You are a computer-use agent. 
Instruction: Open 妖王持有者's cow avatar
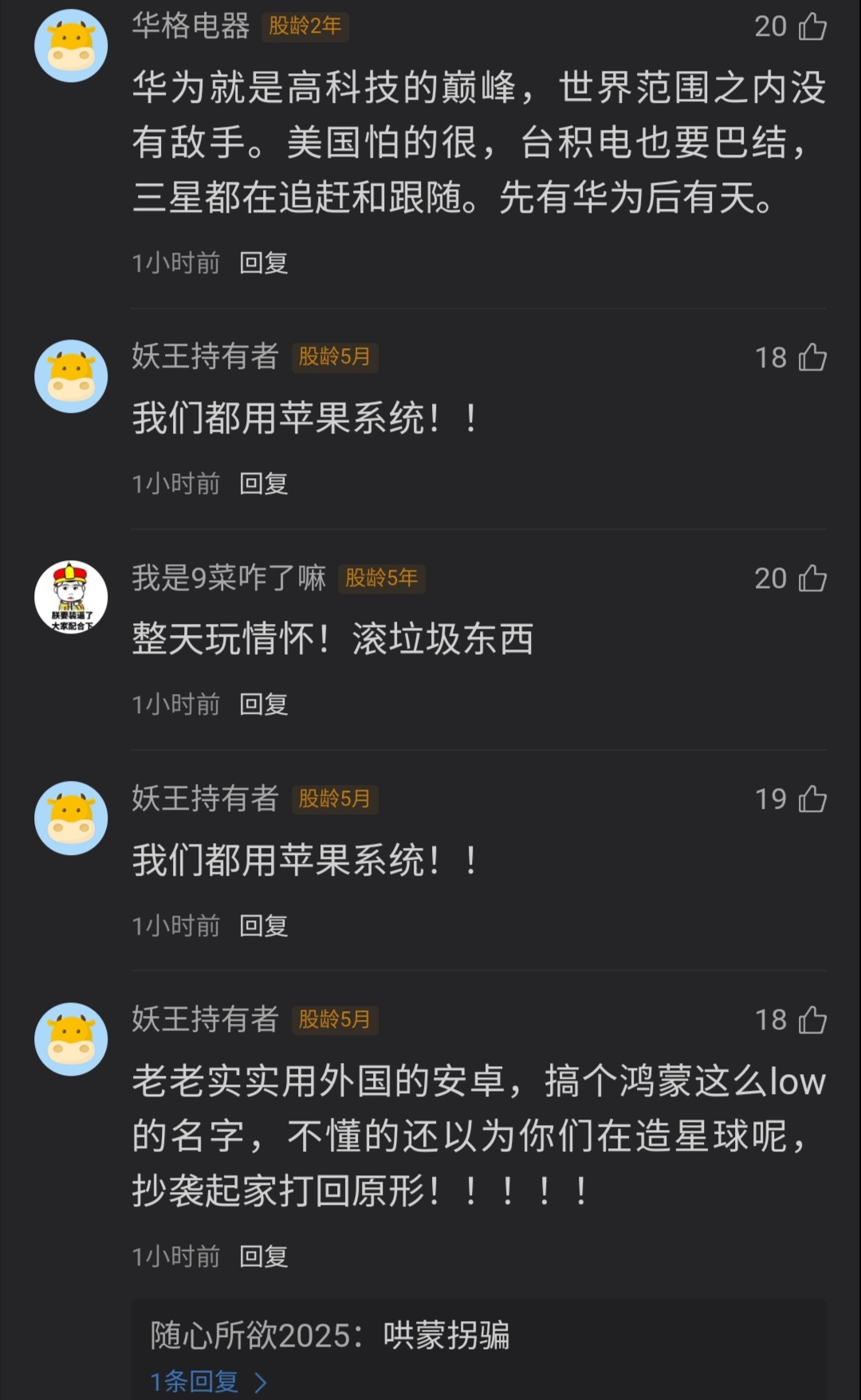pyautogui.click(x=71, y=376)
